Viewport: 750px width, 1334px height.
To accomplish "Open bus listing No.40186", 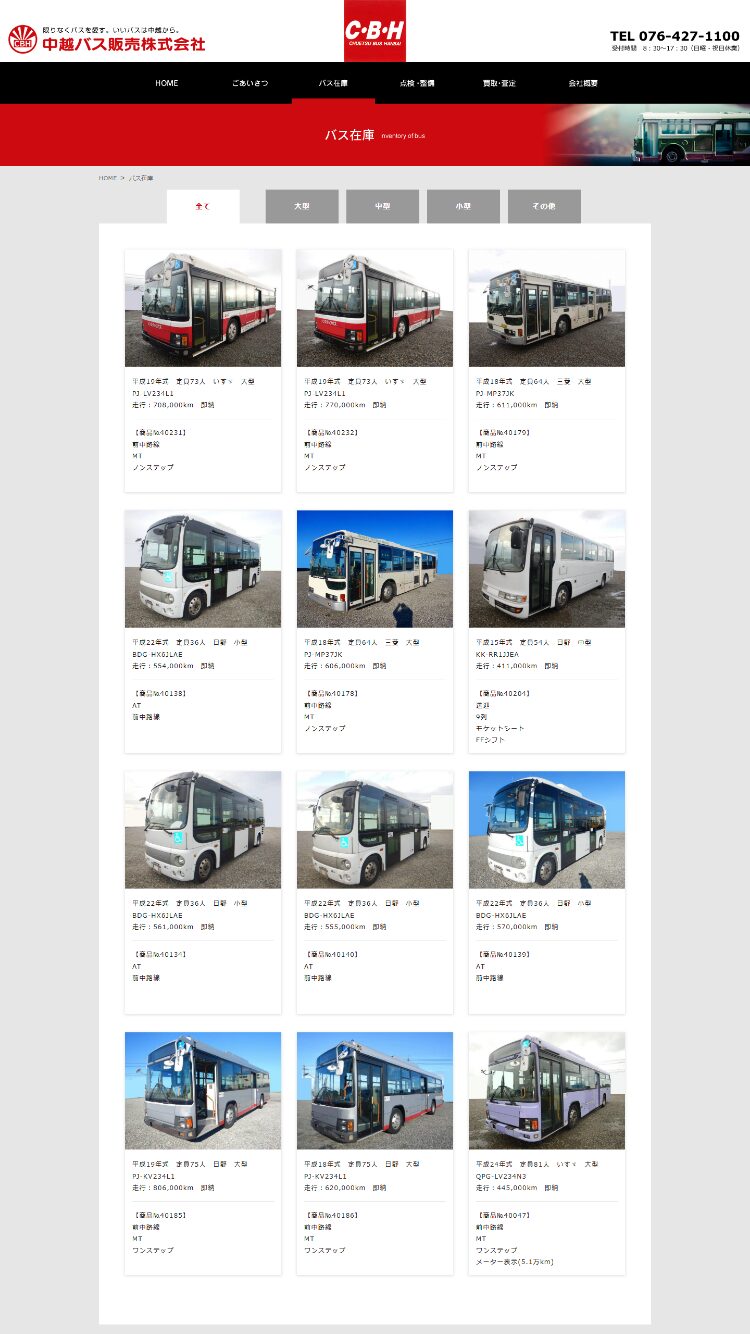I will click(x=375, y=1153).
